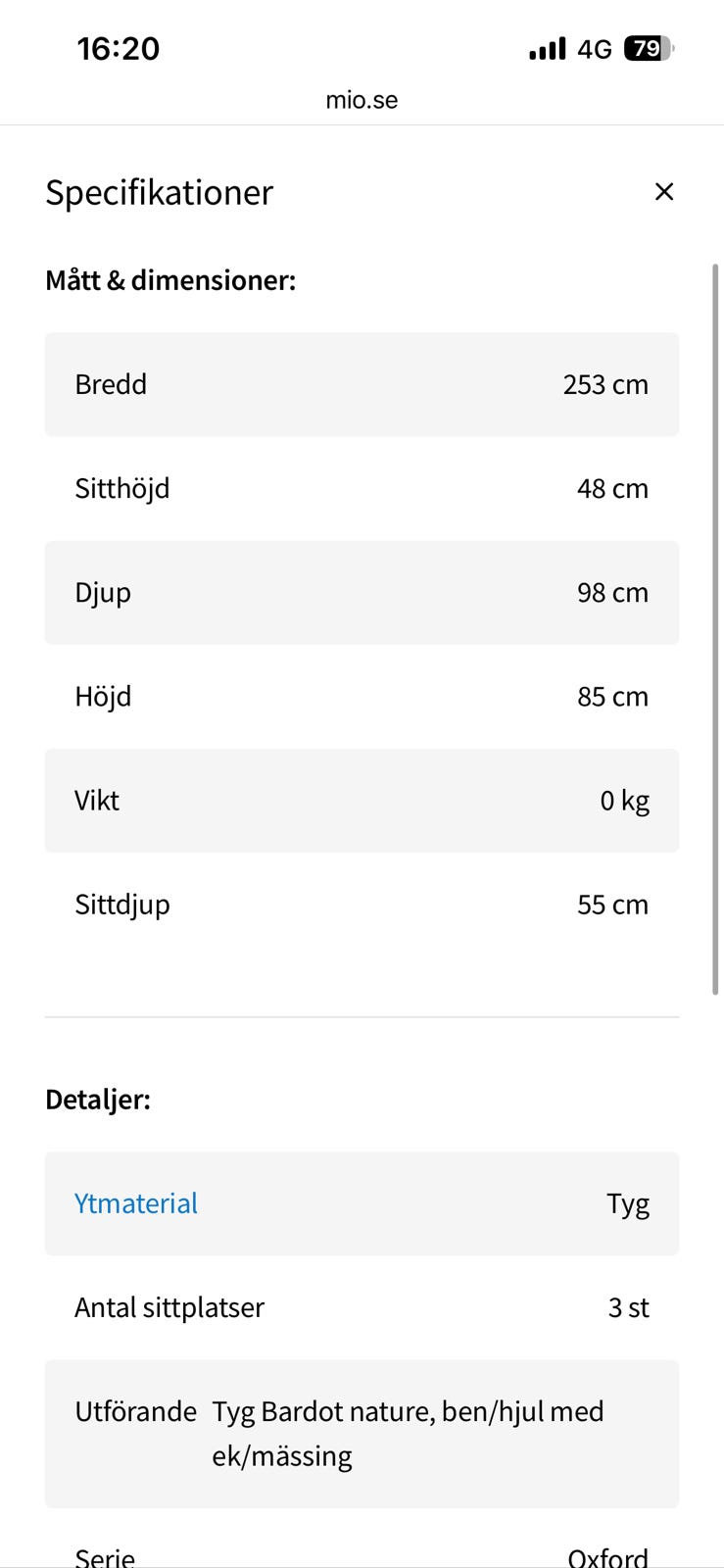Open the Ytmaterial link

[136, 1203]
